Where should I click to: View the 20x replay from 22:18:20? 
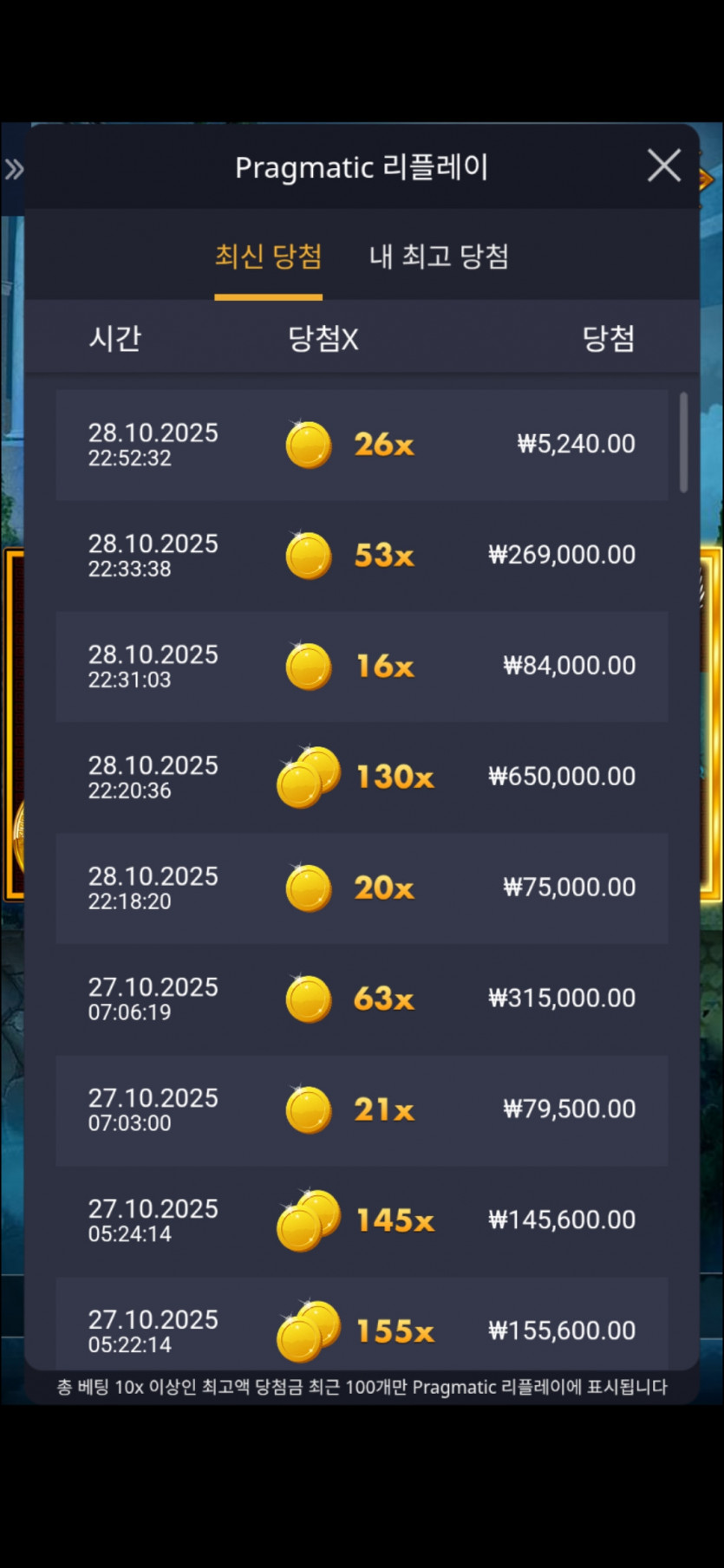point(362,888)
